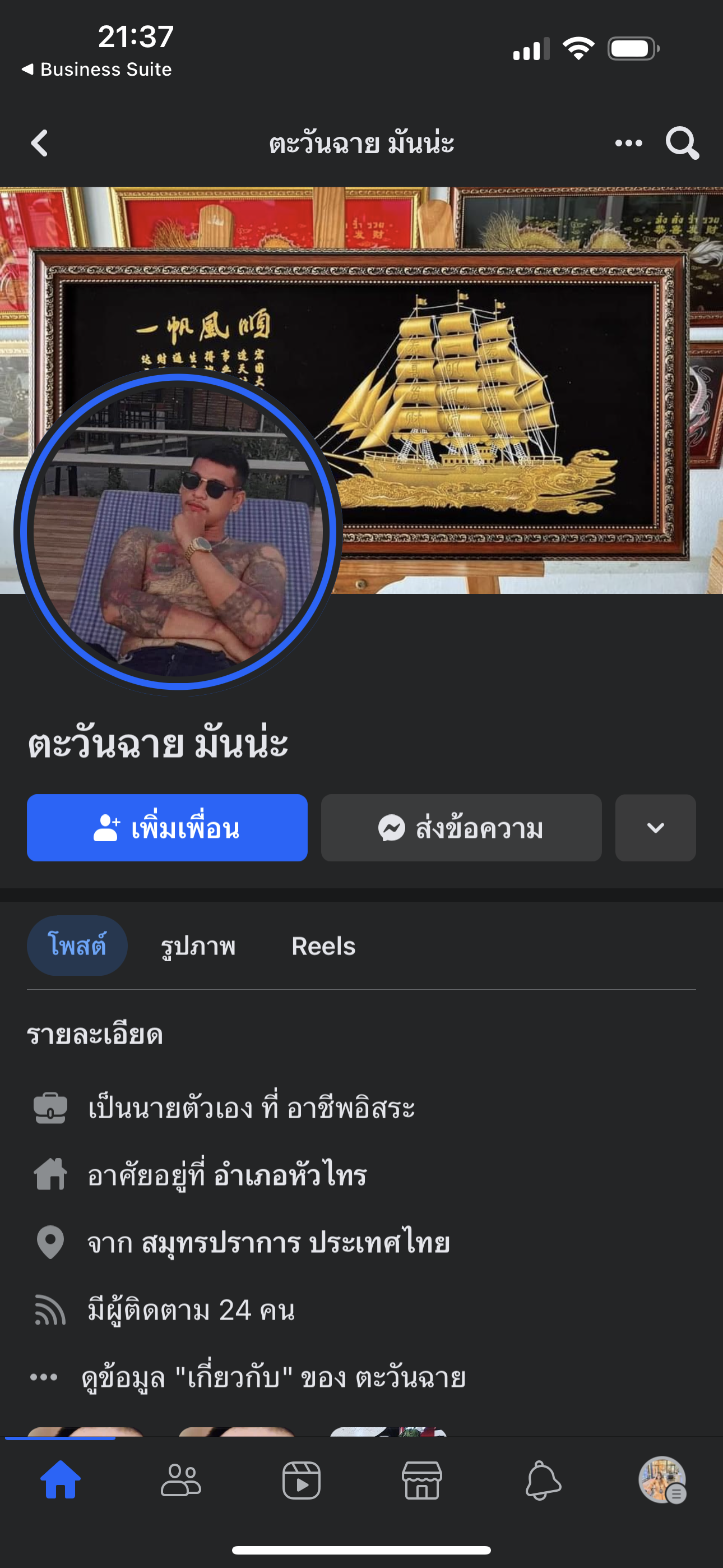Image resolution: width=723 pixels, height=1568 pixels.
Task: Return to Business Suite app
Action: [x=98, y=70]
